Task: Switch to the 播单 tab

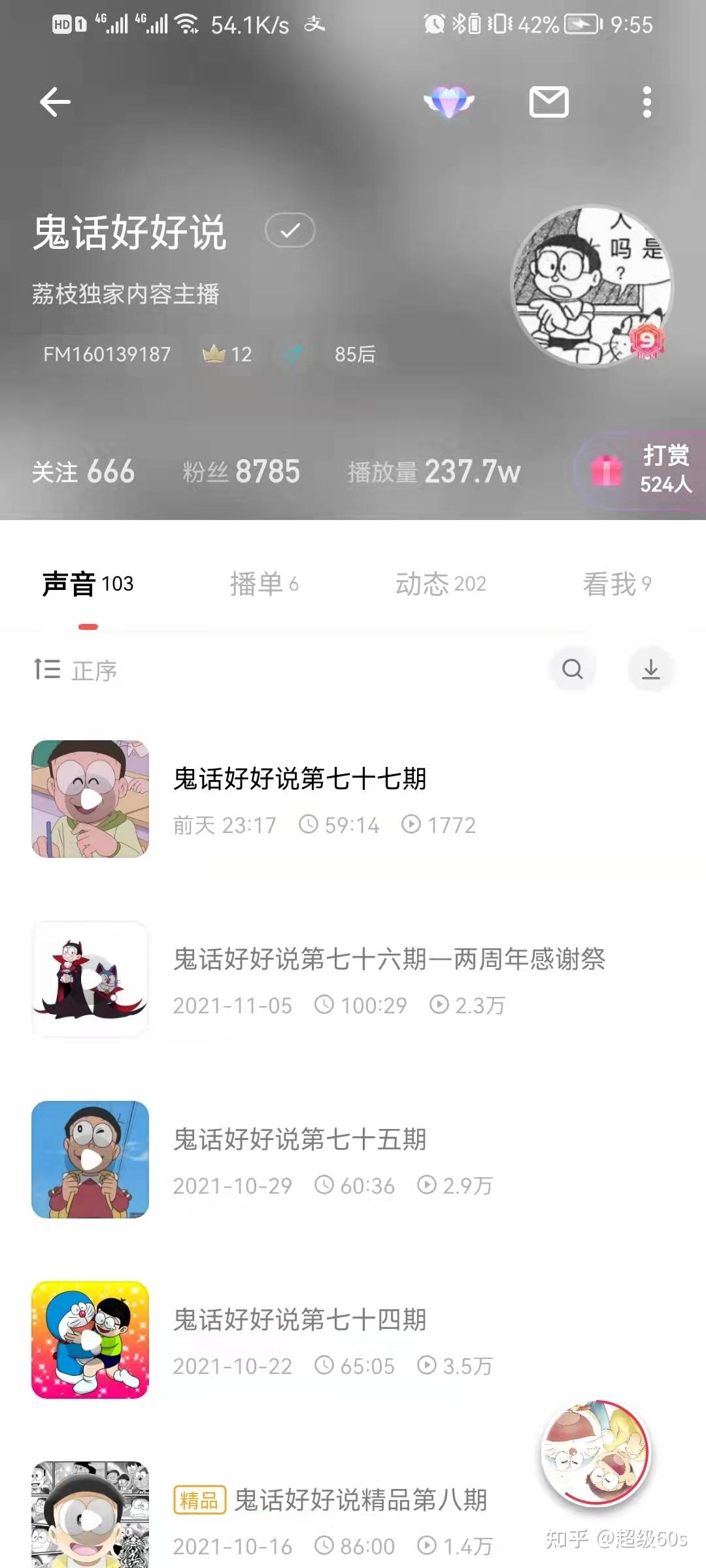Action: click(264, 583)
